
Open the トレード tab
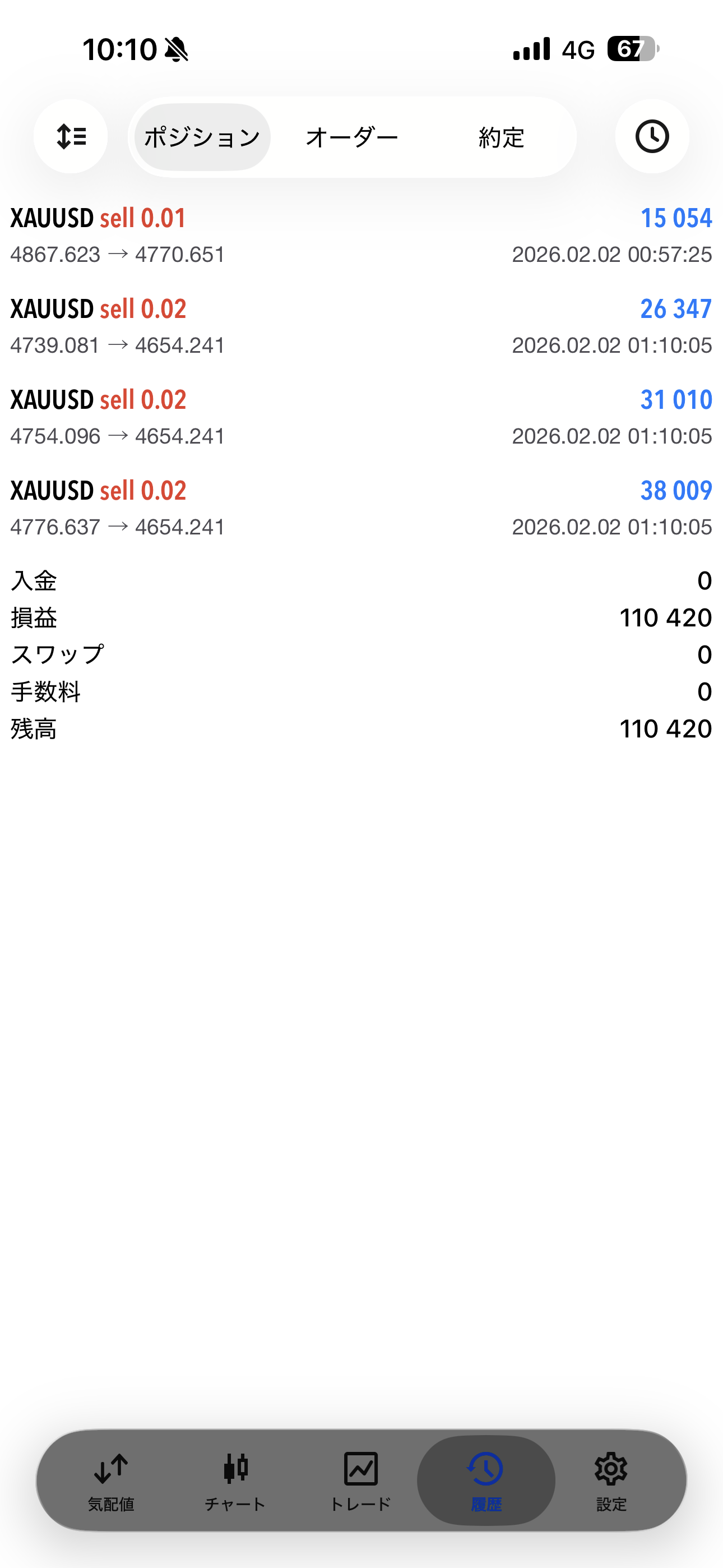pos(360,1481)
